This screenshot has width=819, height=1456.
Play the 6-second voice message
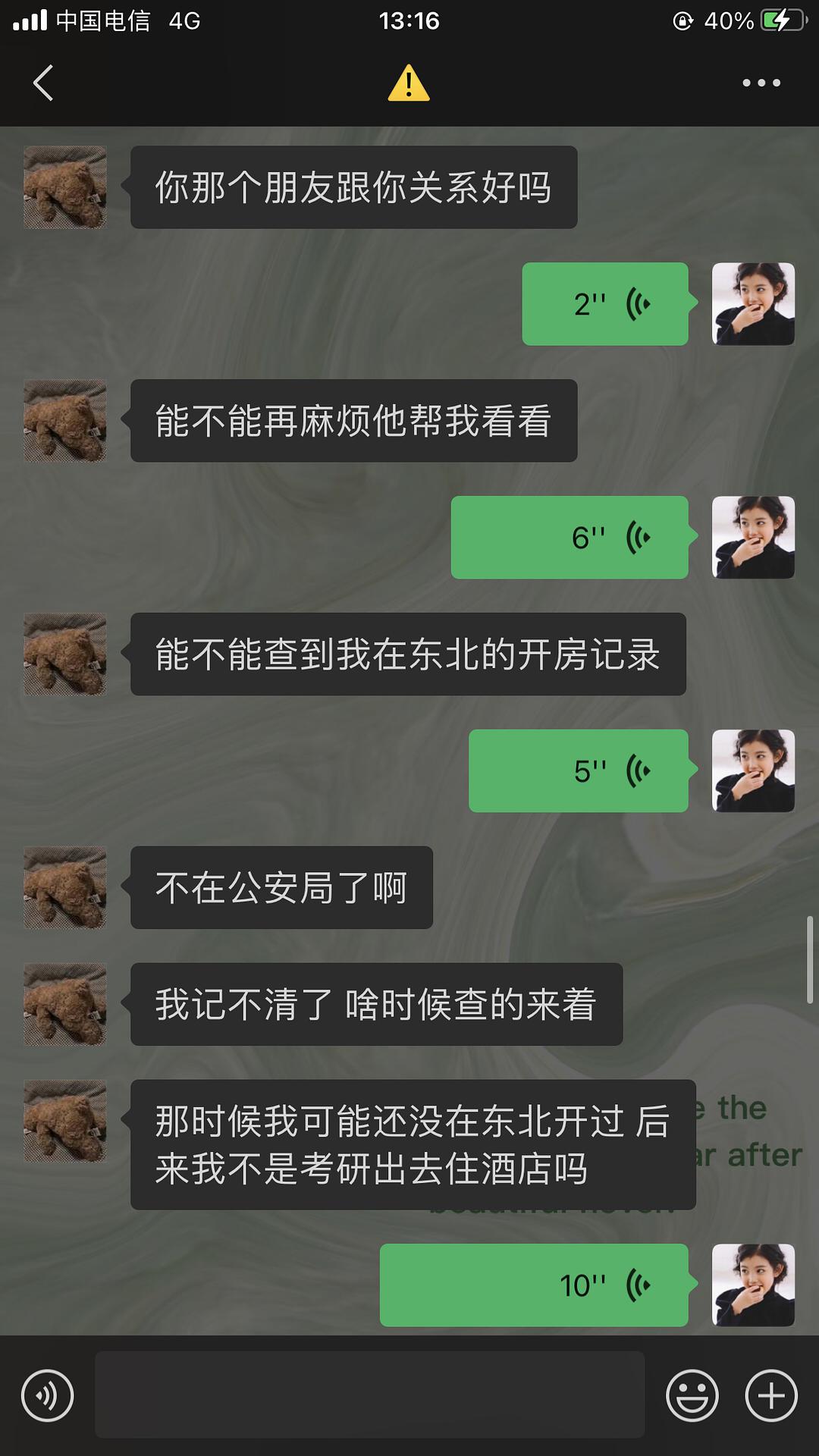570,538
